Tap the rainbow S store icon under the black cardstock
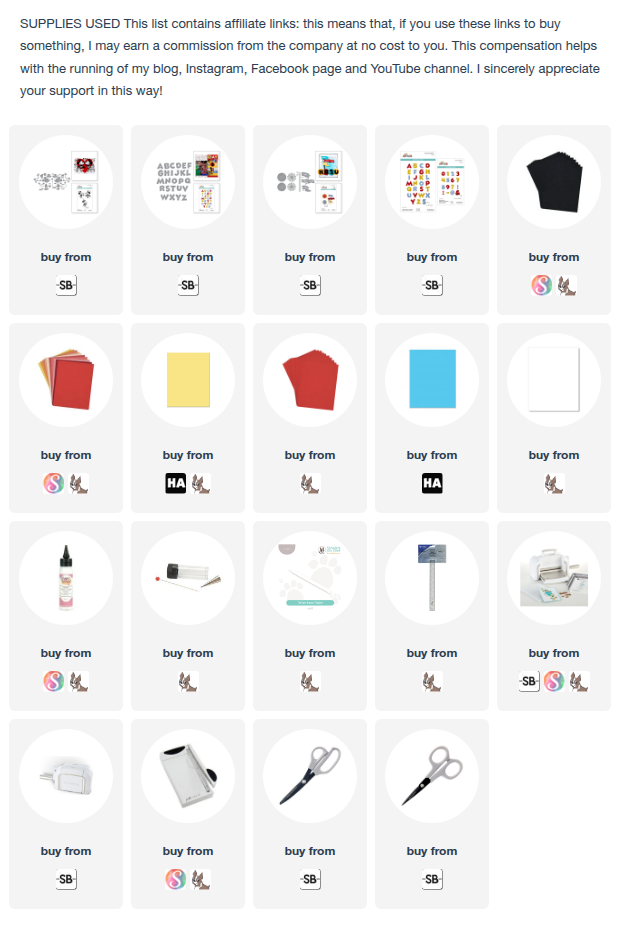 [541, 286]
